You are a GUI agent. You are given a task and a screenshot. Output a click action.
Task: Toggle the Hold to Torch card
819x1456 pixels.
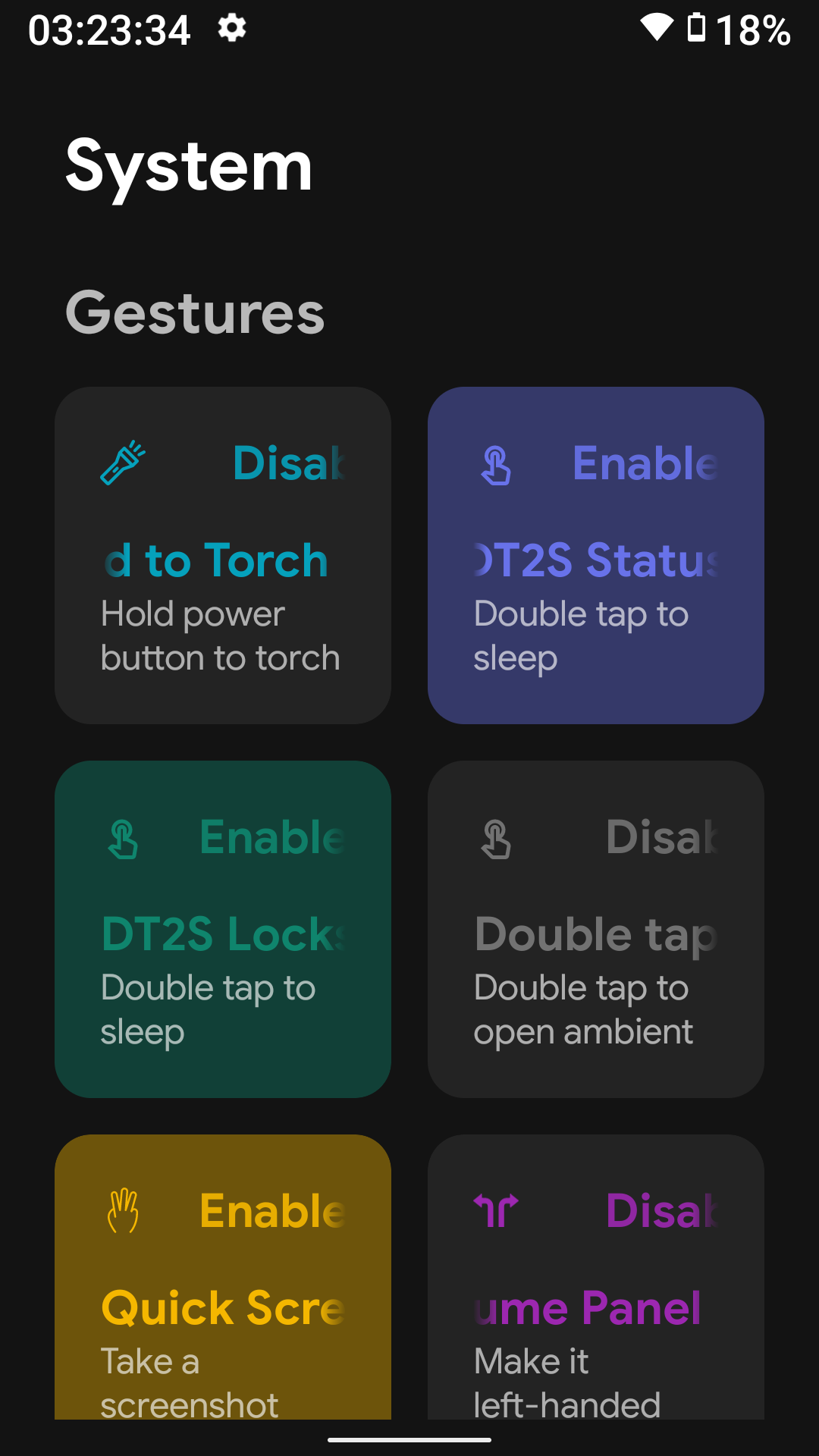(x=222, y=555)
